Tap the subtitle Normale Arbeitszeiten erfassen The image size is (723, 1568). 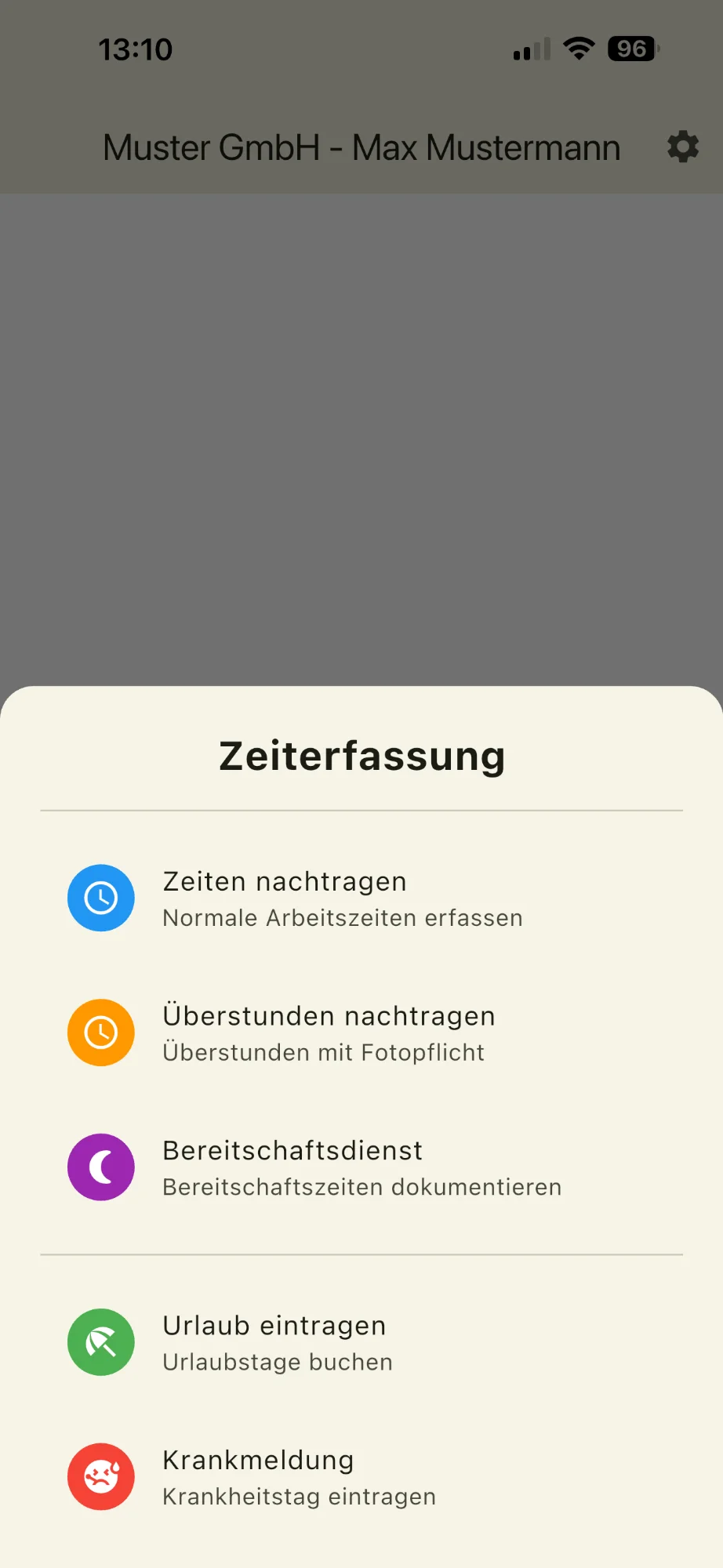pos(343,918)
